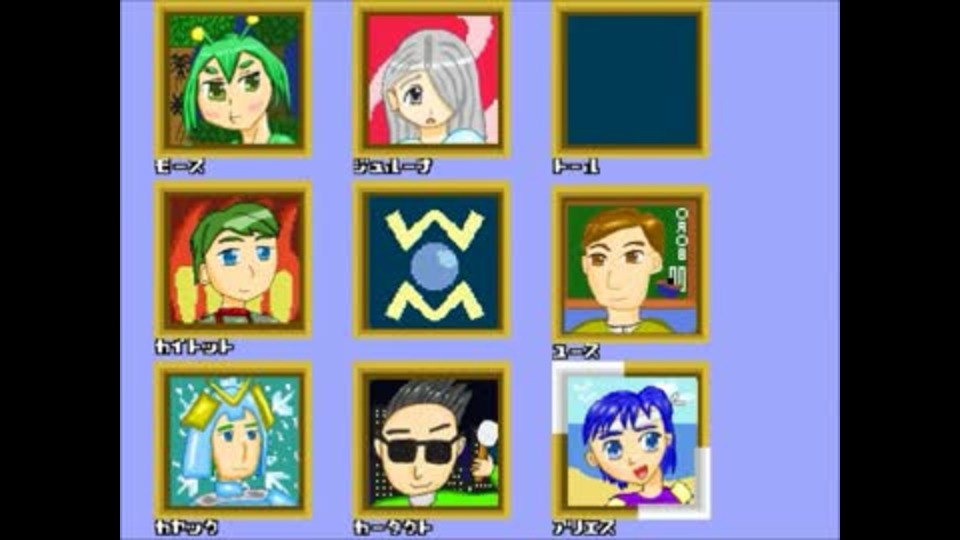Select the green-haired モーズ portrait
Image resolution: width=960 pixels, height=540 pixels.
click(233, 80)
